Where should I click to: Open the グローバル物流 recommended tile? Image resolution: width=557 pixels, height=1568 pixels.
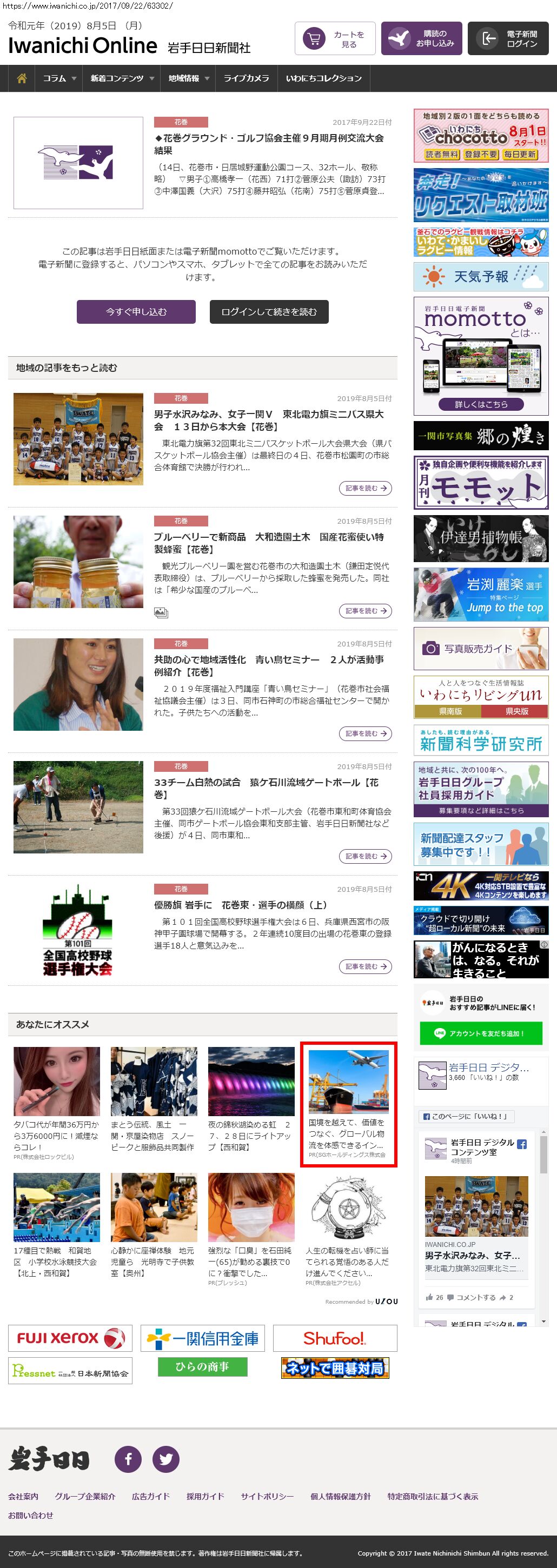click(x=348, y=1104)
